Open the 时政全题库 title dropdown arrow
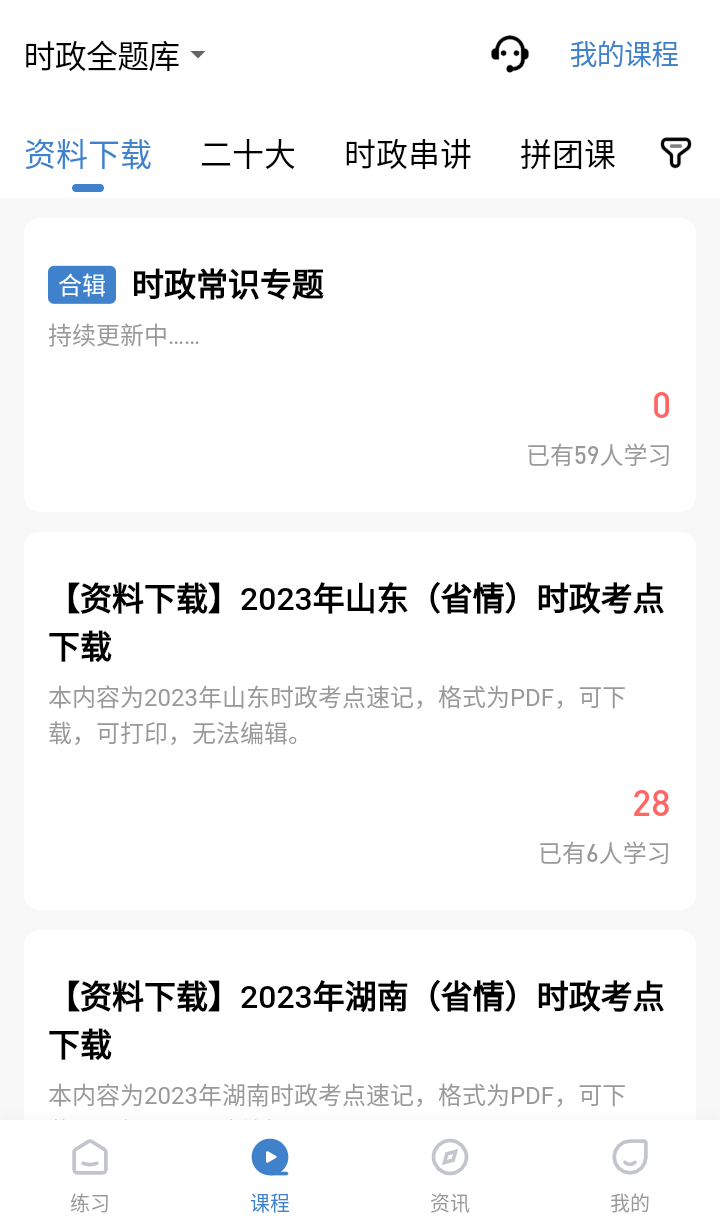720x1230 pixels. (x=197, y=55)
